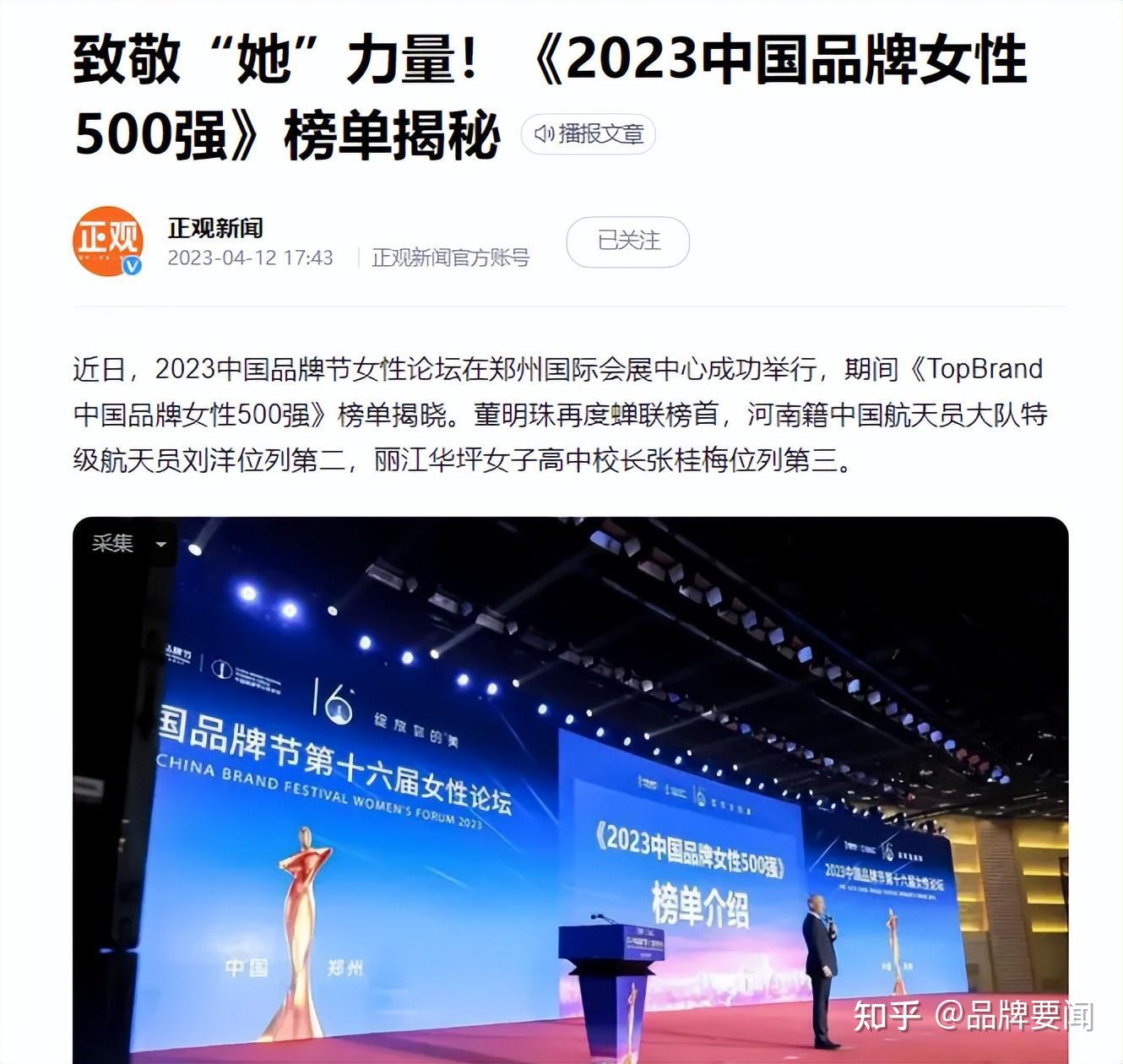The width and height of the screenshot is (1123, 1064).
Task: Tap 采集 on the forum photo
Action: 113,543
